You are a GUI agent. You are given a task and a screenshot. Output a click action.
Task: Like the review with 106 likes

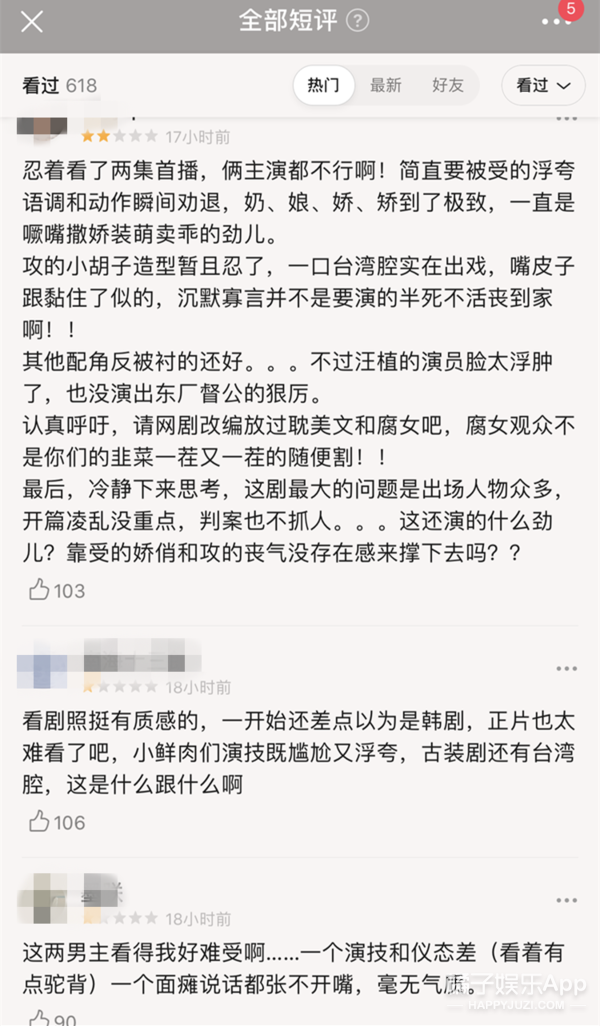40,821
